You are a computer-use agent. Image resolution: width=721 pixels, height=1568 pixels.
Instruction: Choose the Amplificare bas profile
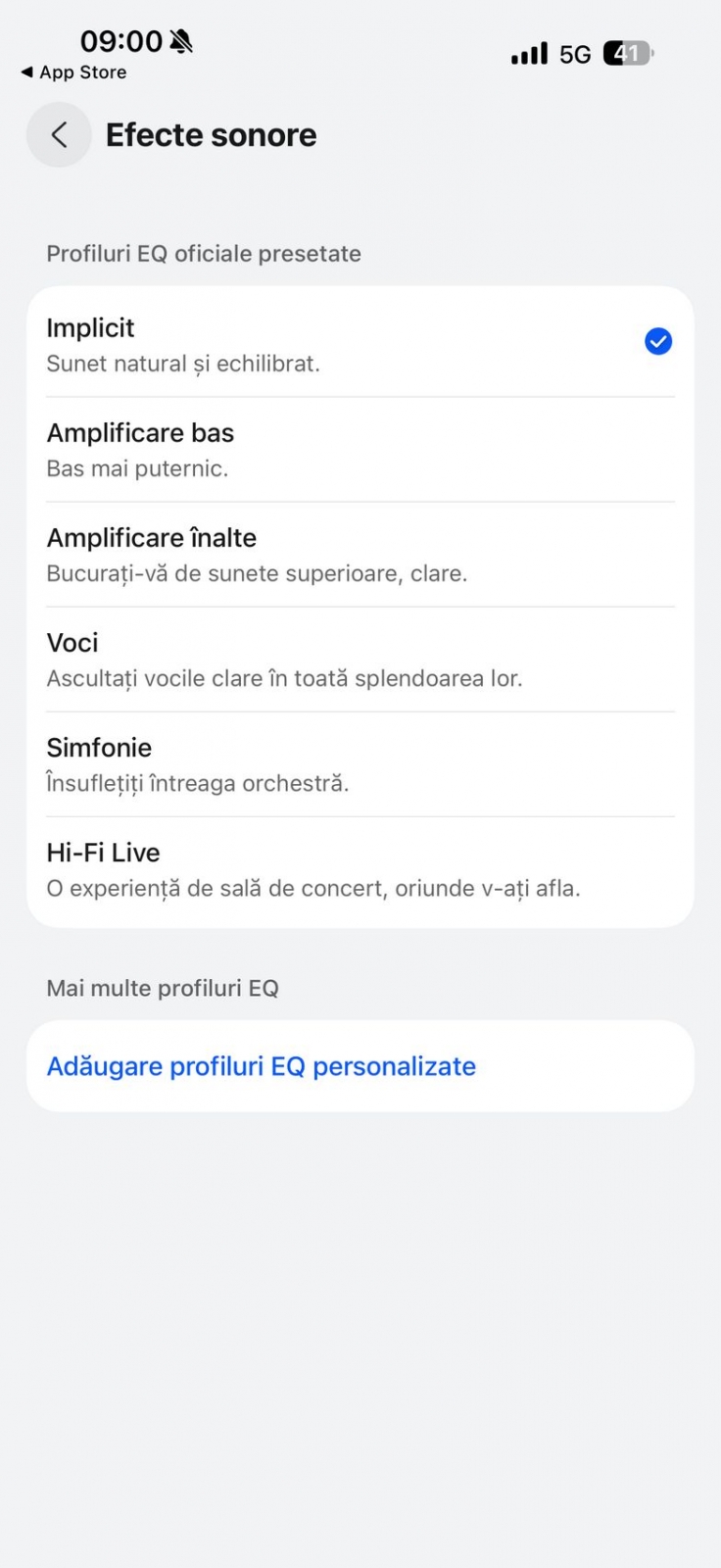pyautogui.click(x=360, y=450)
